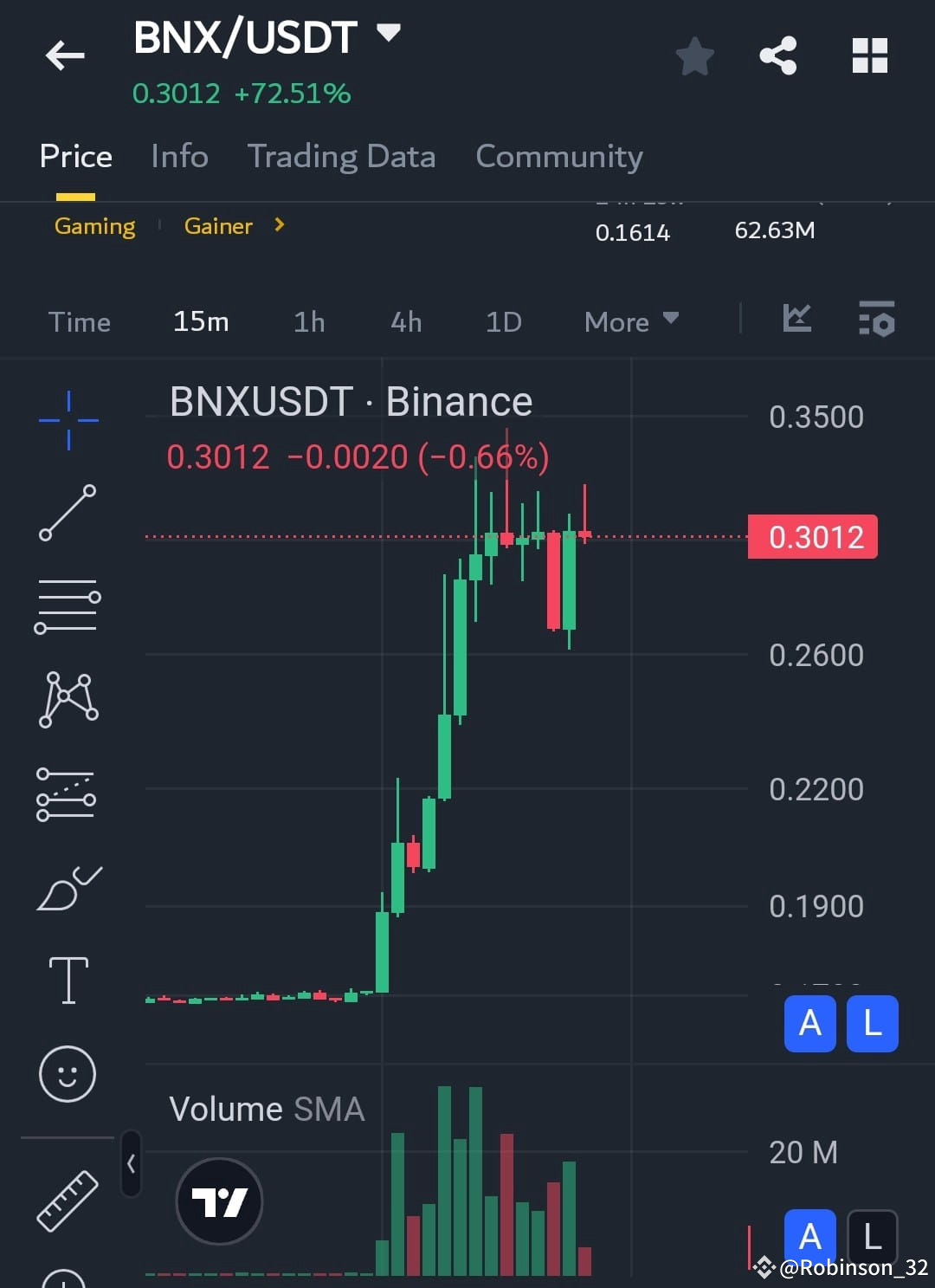The image size is (935, 1288).
Task: Open the BNX/USDT pair dropdown
Action: tap(387, 33)
